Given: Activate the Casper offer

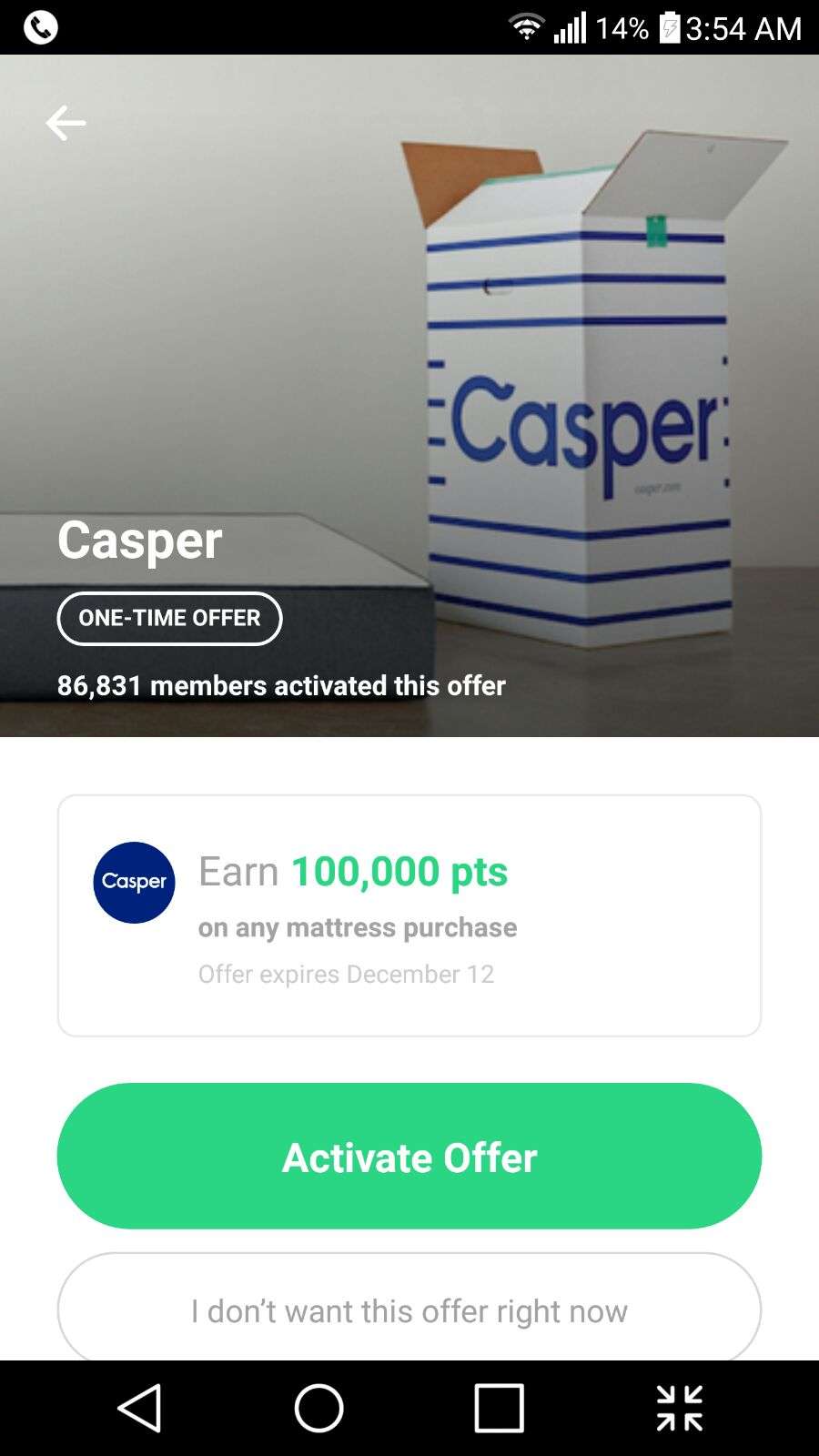Looking at the screenshot, I should [409, 1156].
